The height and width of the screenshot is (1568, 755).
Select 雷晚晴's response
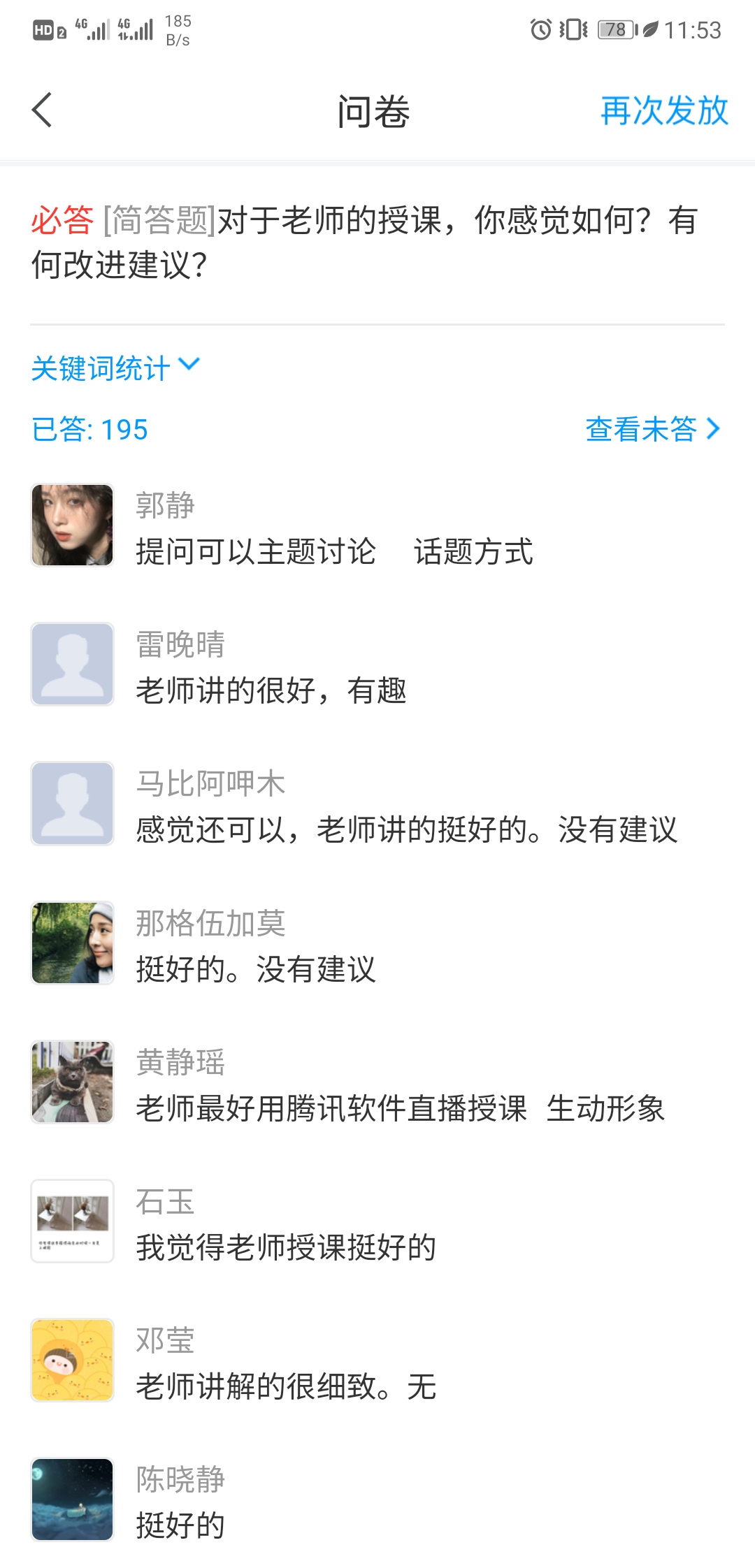(x=271, y=690)
